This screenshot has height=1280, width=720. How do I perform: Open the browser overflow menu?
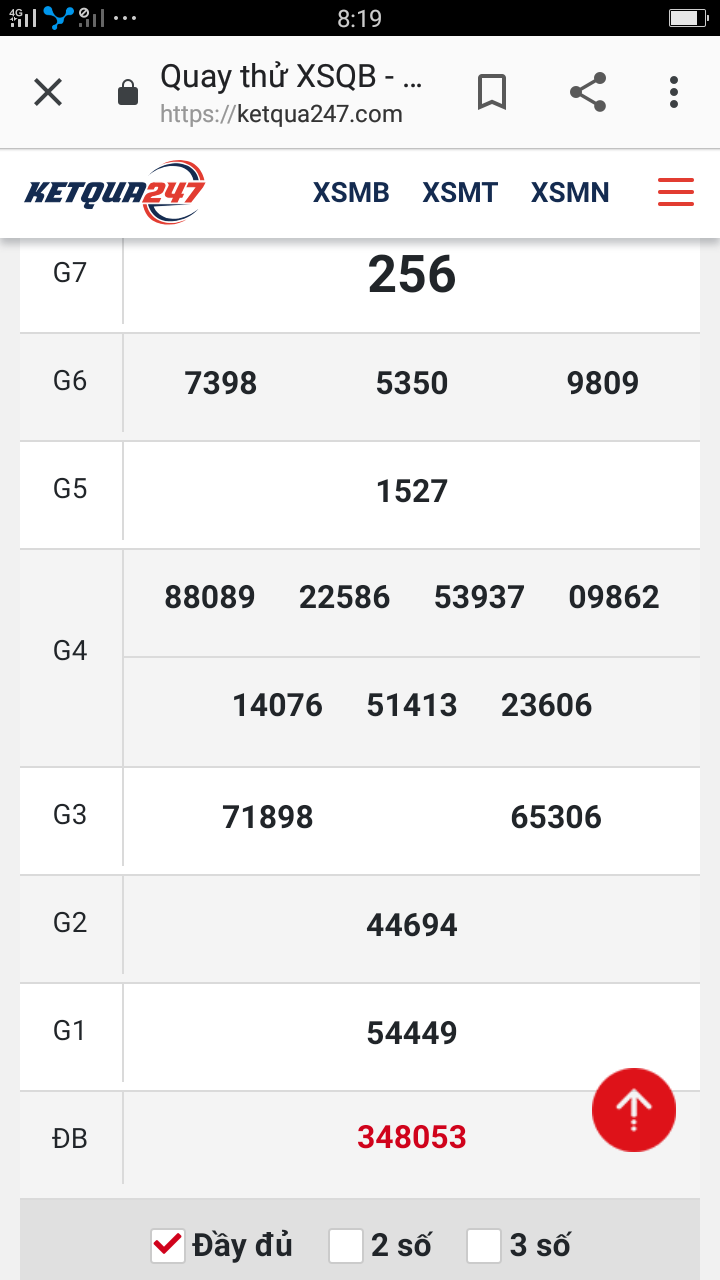pyautogui.click(x=674, y=93)
